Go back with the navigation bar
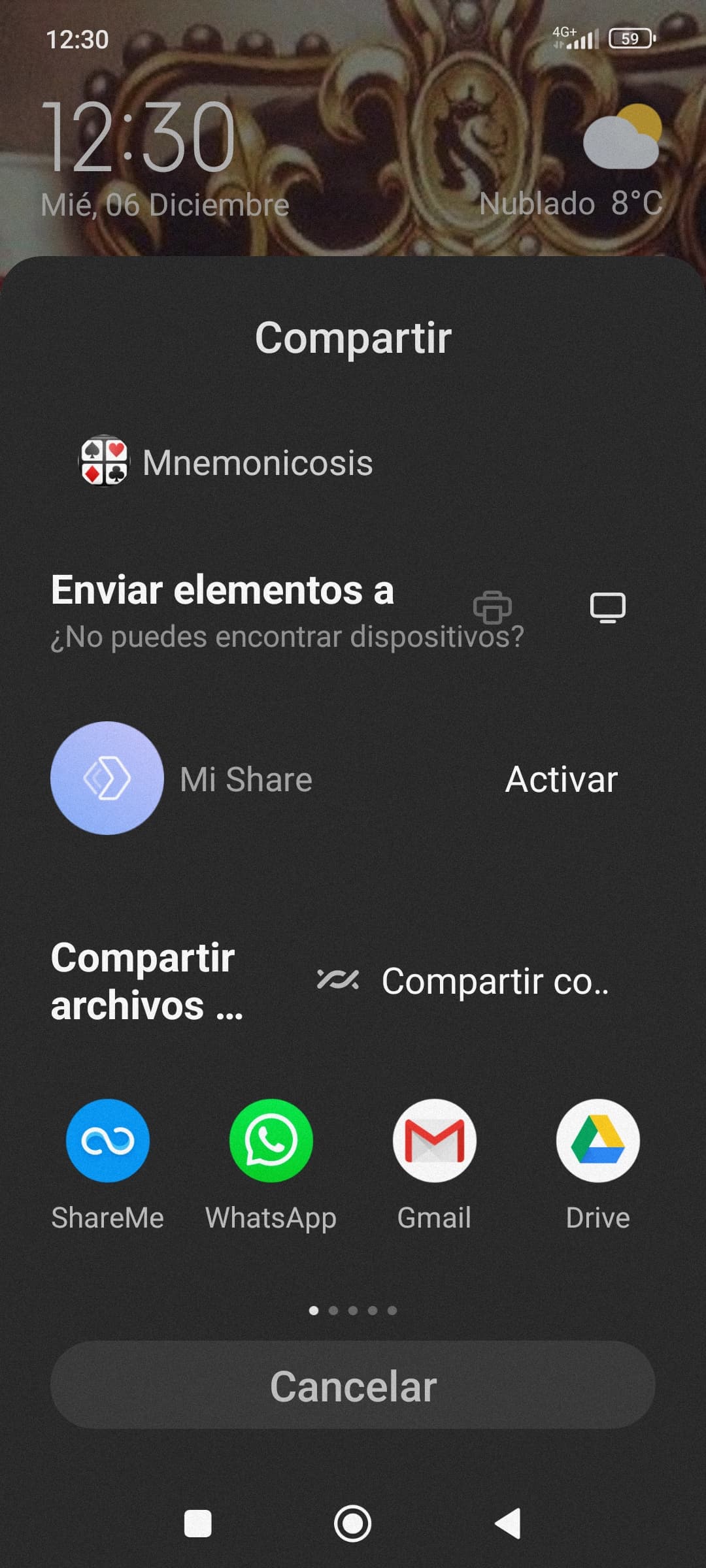This screenshot has height=1568, width=706. tap(508, 1524)
